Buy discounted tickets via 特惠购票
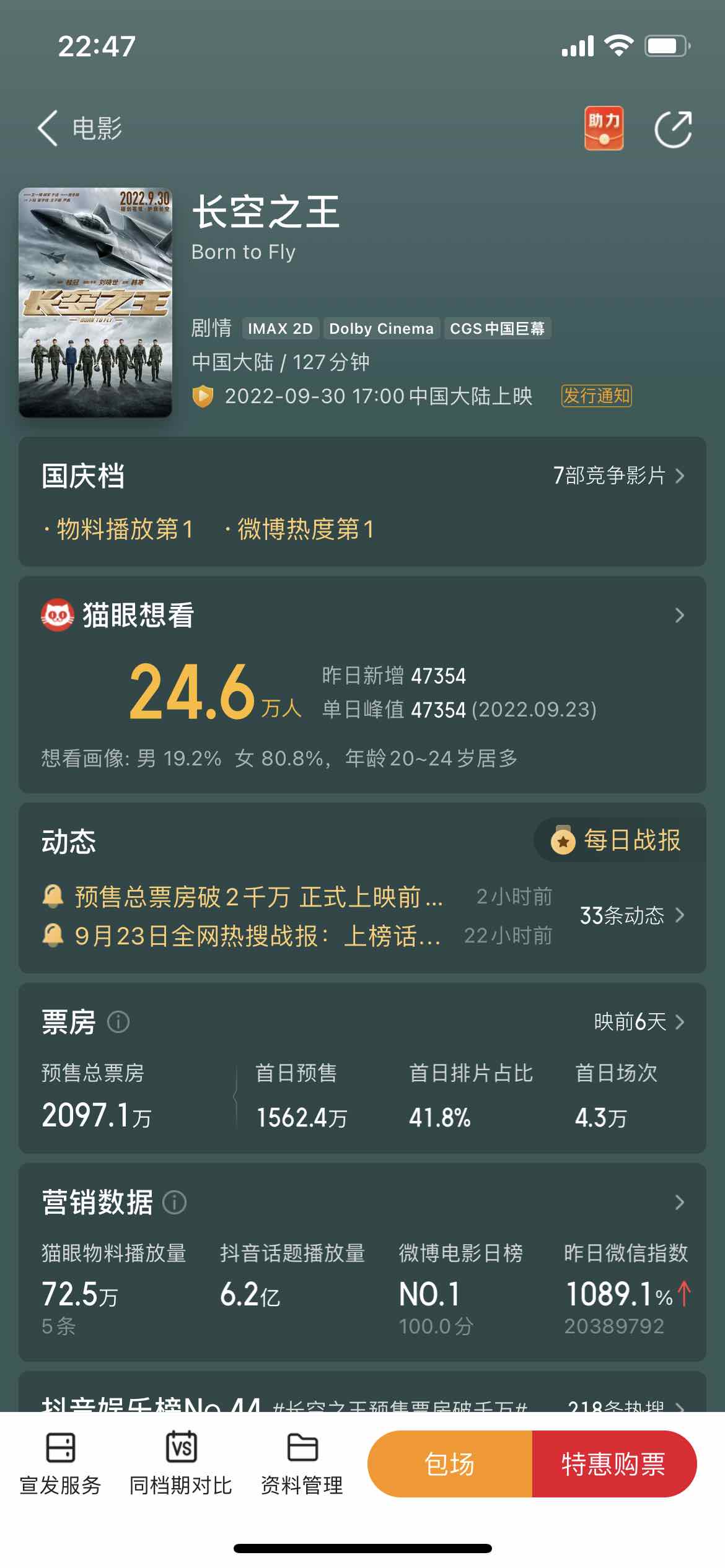 [x=613, y=1464]
